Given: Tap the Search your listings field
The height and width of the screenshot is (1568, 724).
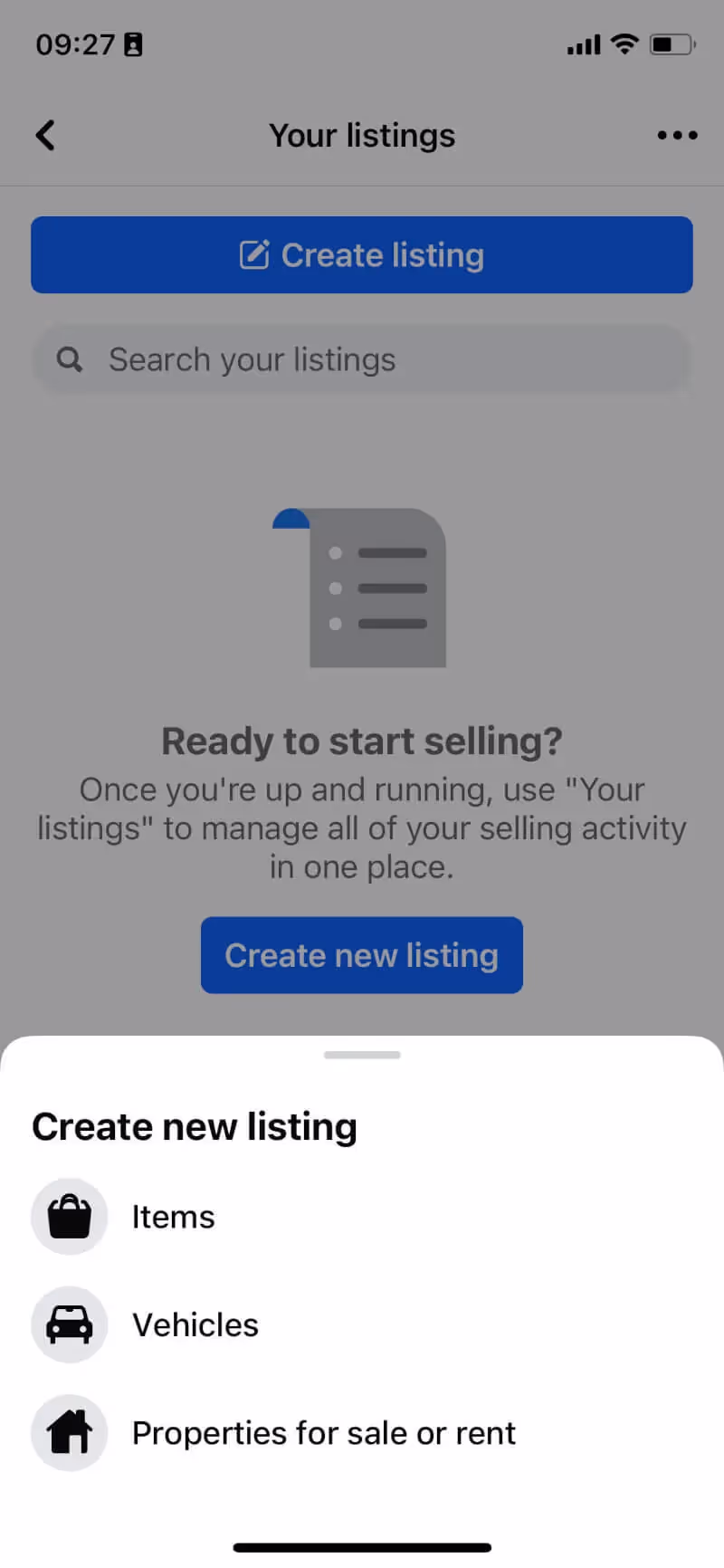Looking at the screenshot, I should click(x=362, y=359).
